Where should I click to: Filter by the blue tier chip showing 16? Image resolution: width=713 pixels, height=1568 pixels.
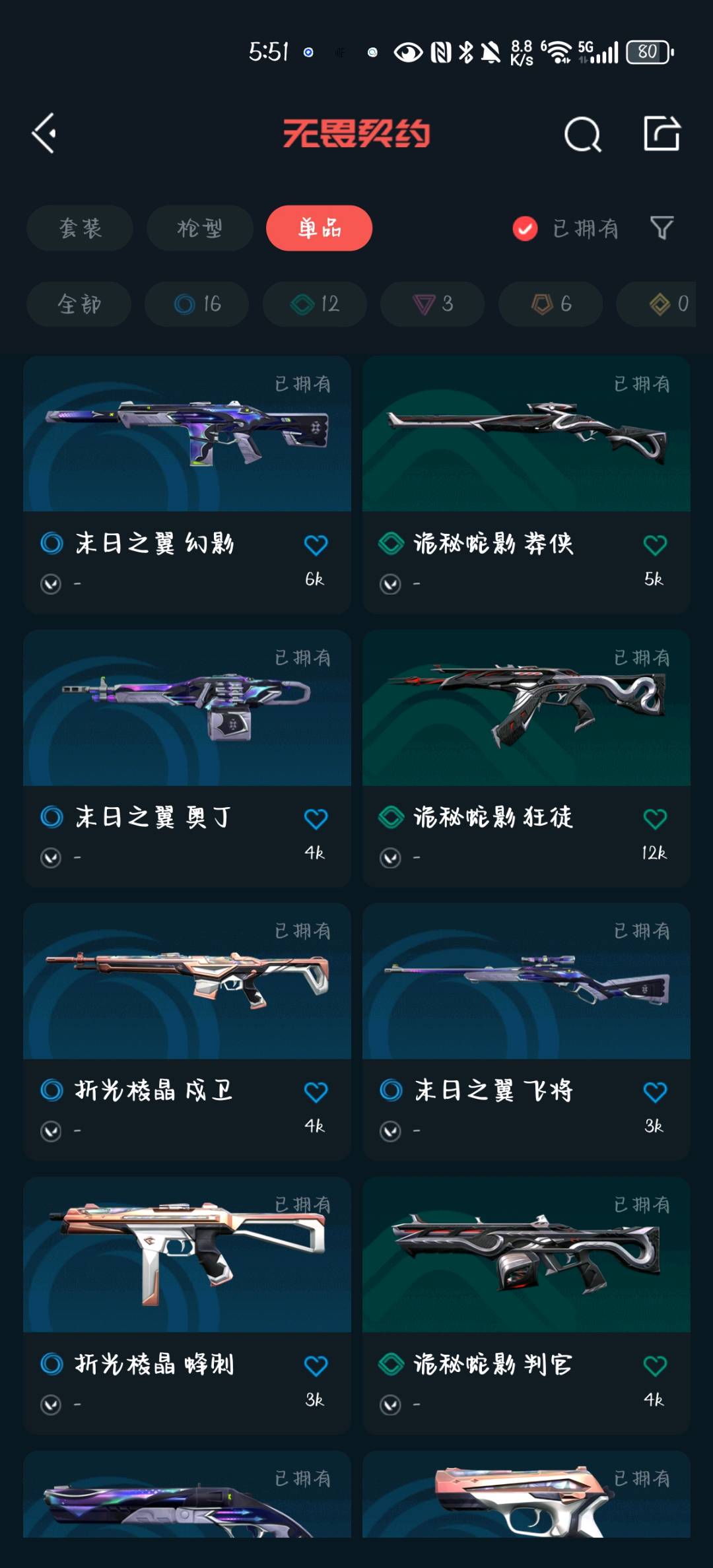coord(197,304)
